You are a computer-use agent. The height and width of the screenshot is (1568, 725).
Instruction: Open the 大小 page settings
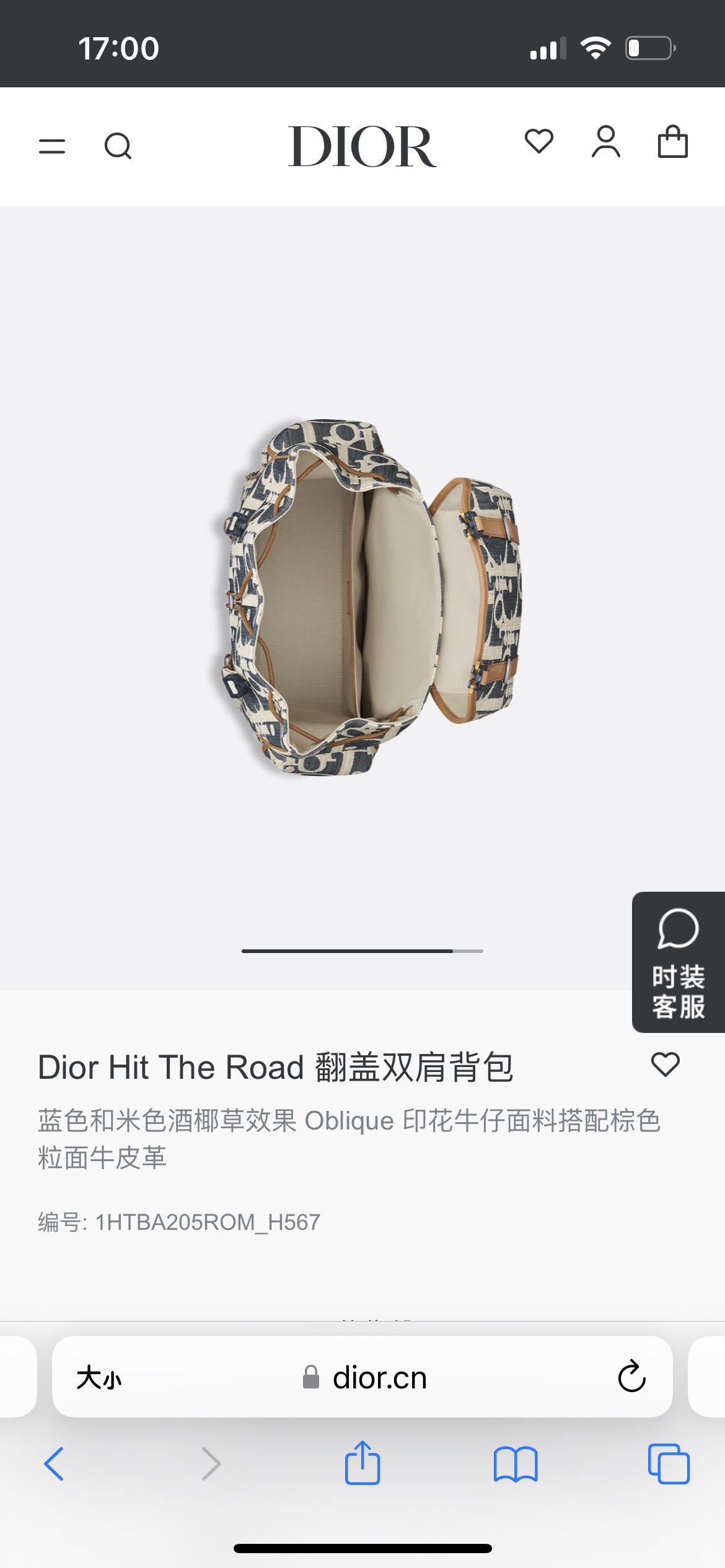click(x=99, y=1378)
